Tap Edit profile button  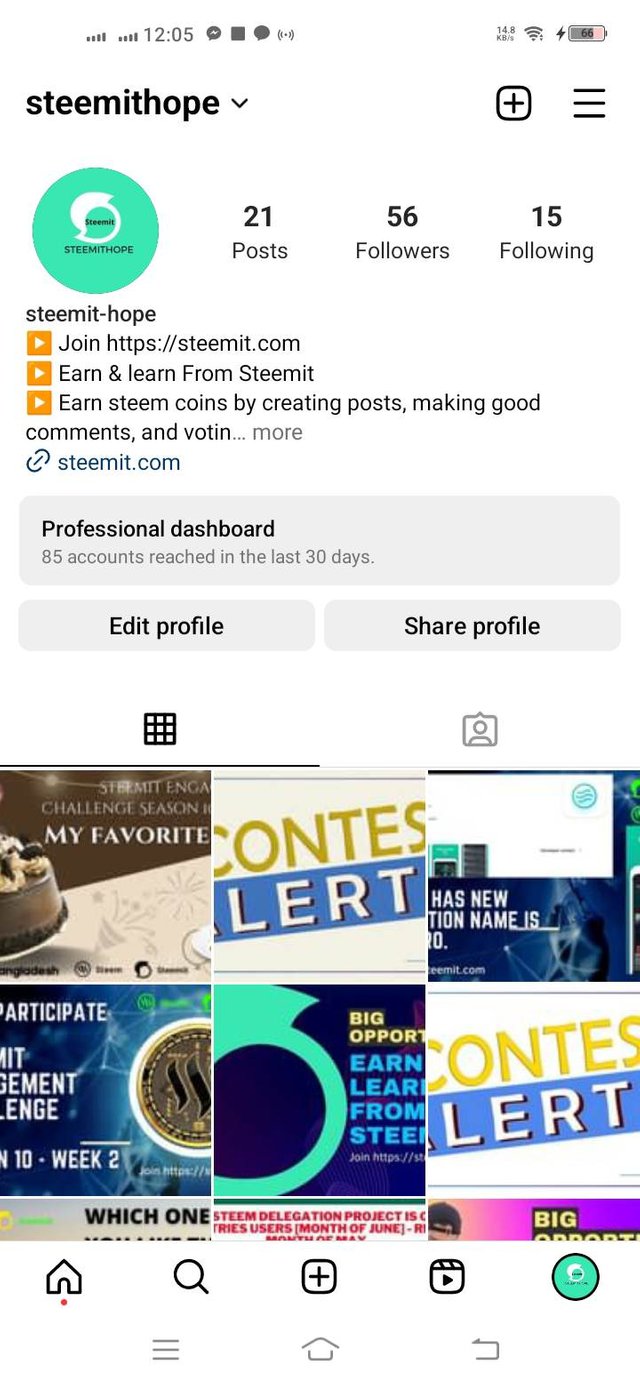[x=166, y=626]
